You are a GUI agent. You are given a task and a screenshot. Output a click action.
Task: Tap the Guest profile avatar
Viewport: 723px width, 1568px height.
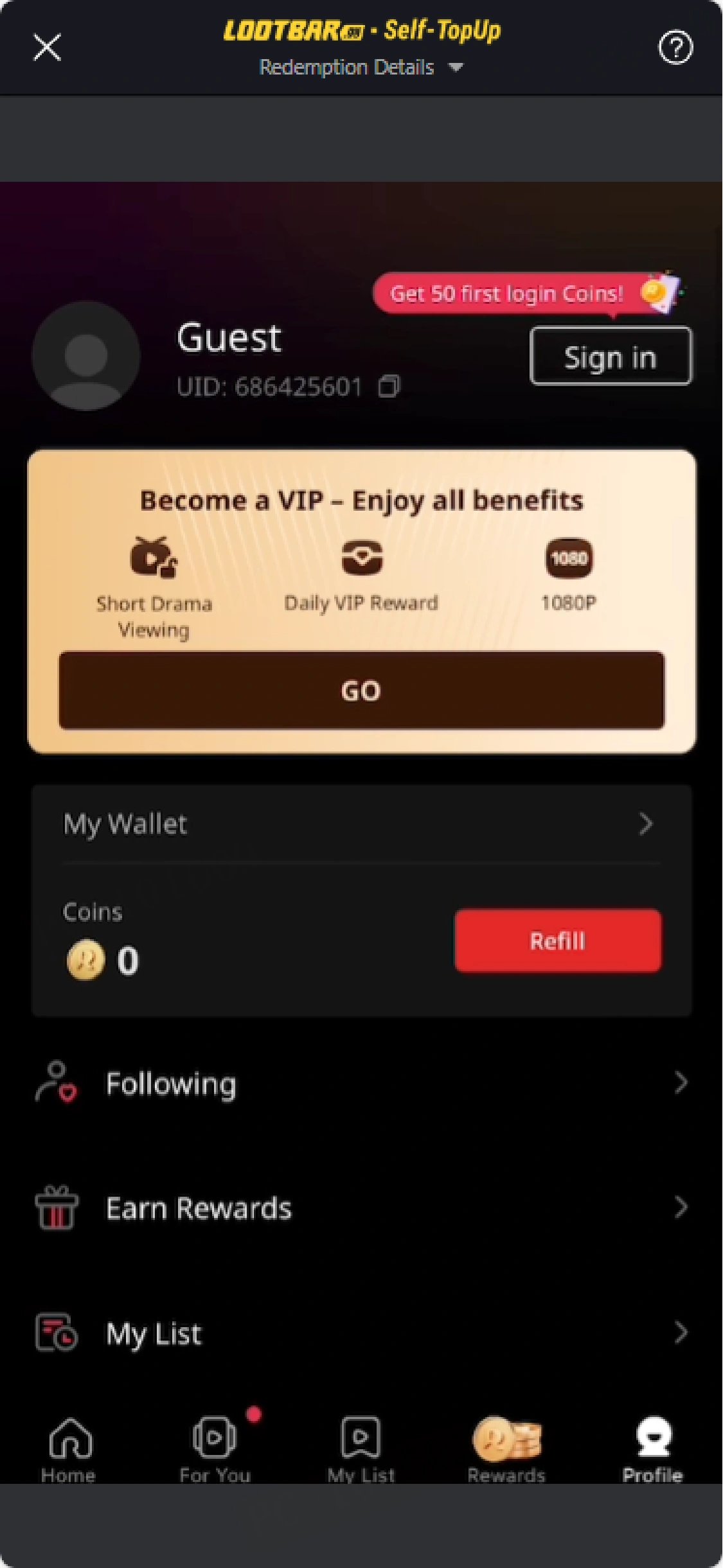click(86, 356)
